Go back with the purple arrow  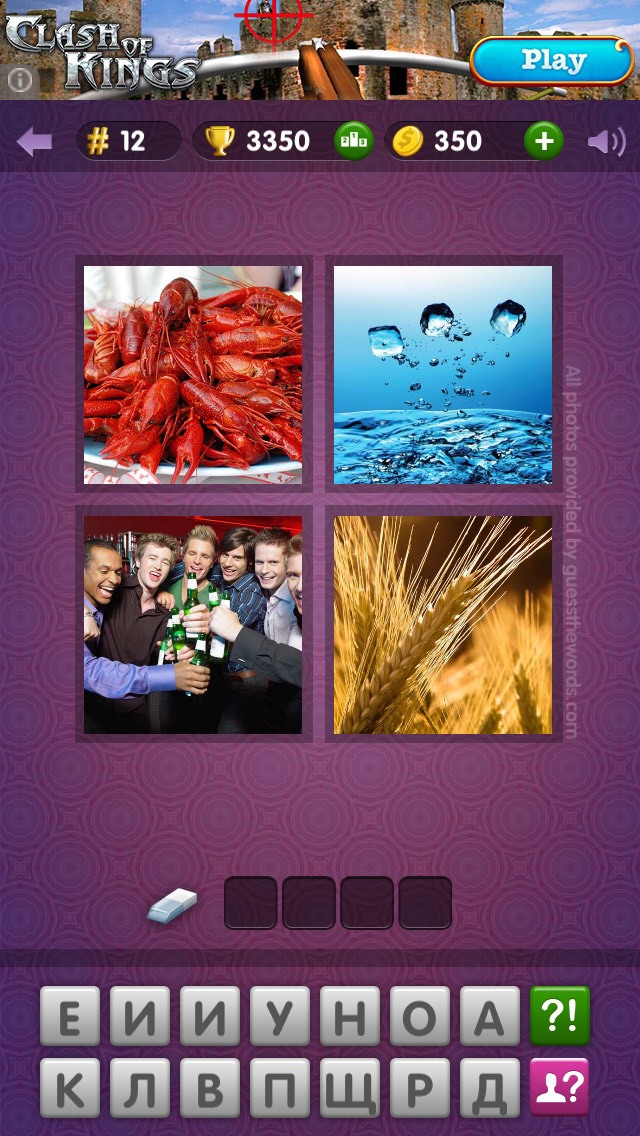coord(34,142)
